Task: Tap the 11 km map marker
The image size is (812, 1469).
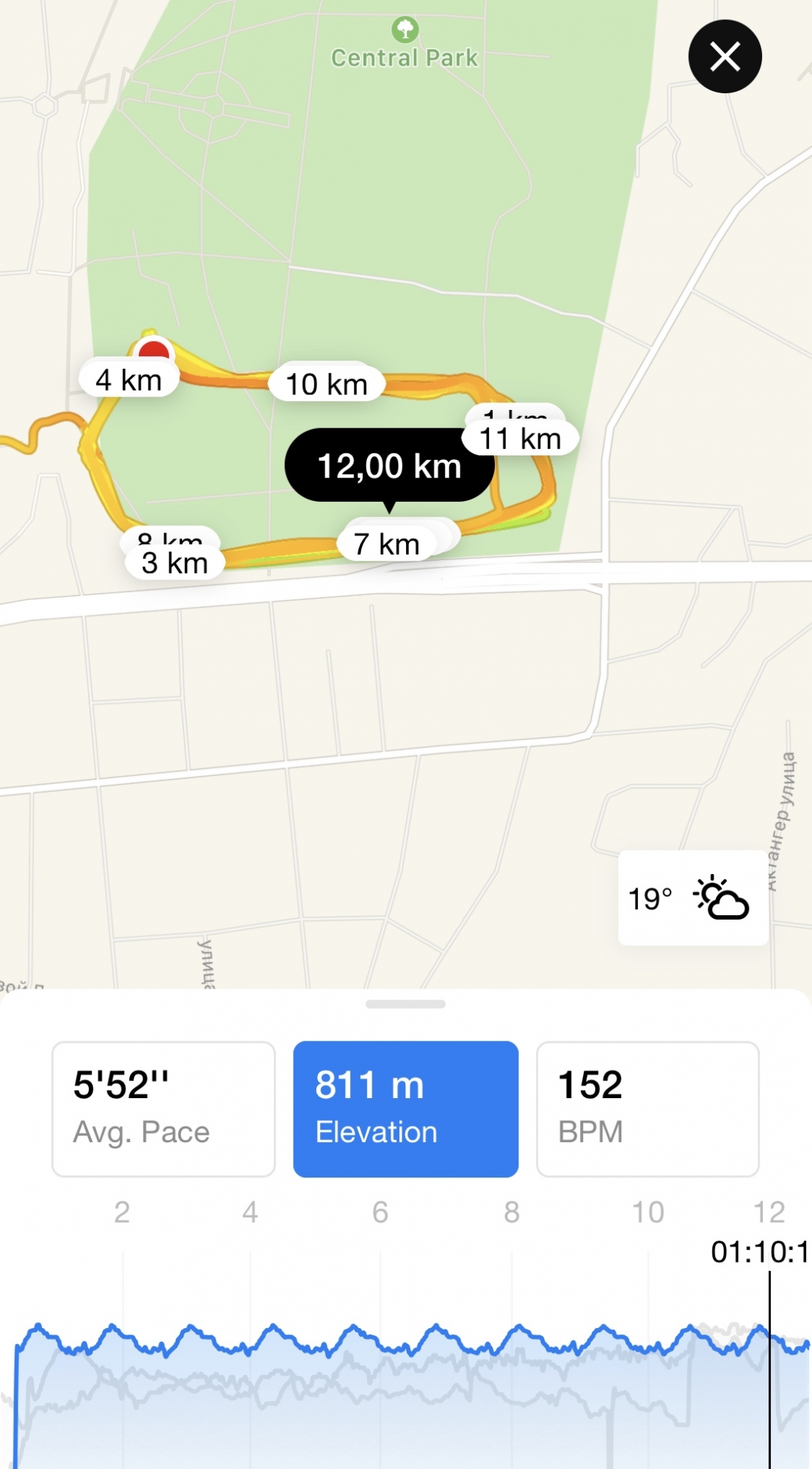Action: [521, 440]
